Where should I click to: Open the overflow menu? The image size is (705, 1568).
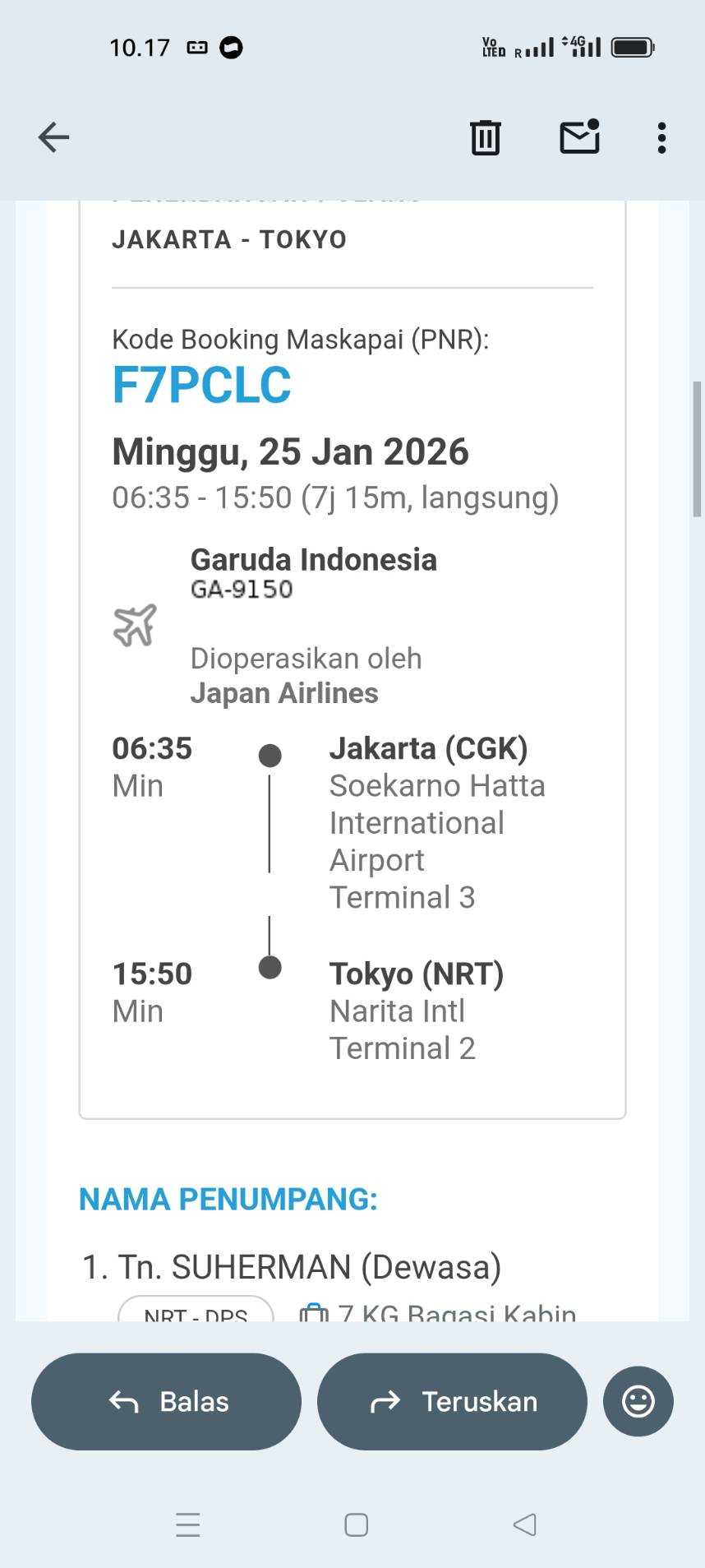[x=661, y=138]
